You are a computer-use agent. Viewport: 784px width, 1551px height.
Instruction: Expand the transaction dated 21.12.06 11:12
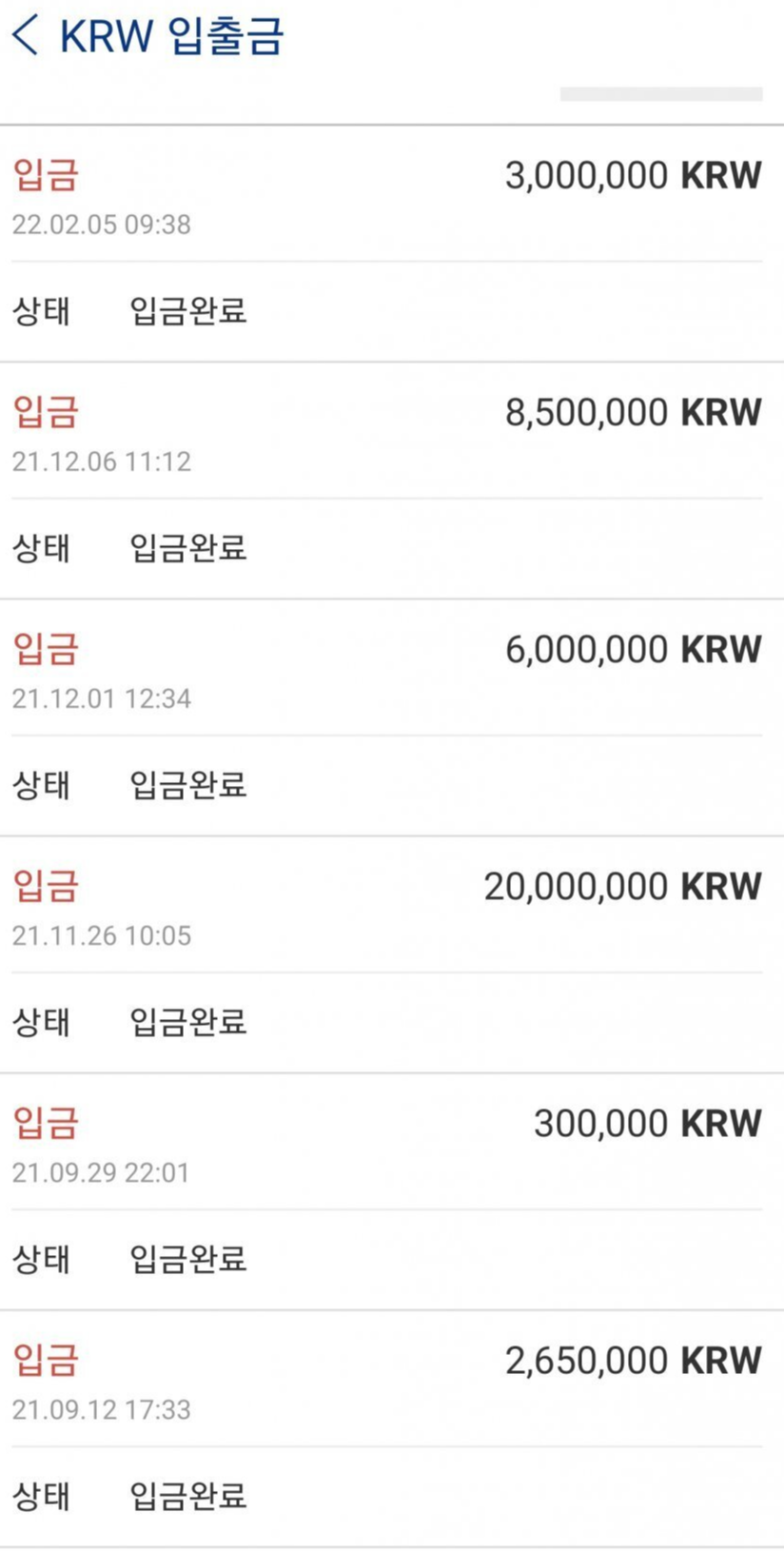click(x=100, y=461)
